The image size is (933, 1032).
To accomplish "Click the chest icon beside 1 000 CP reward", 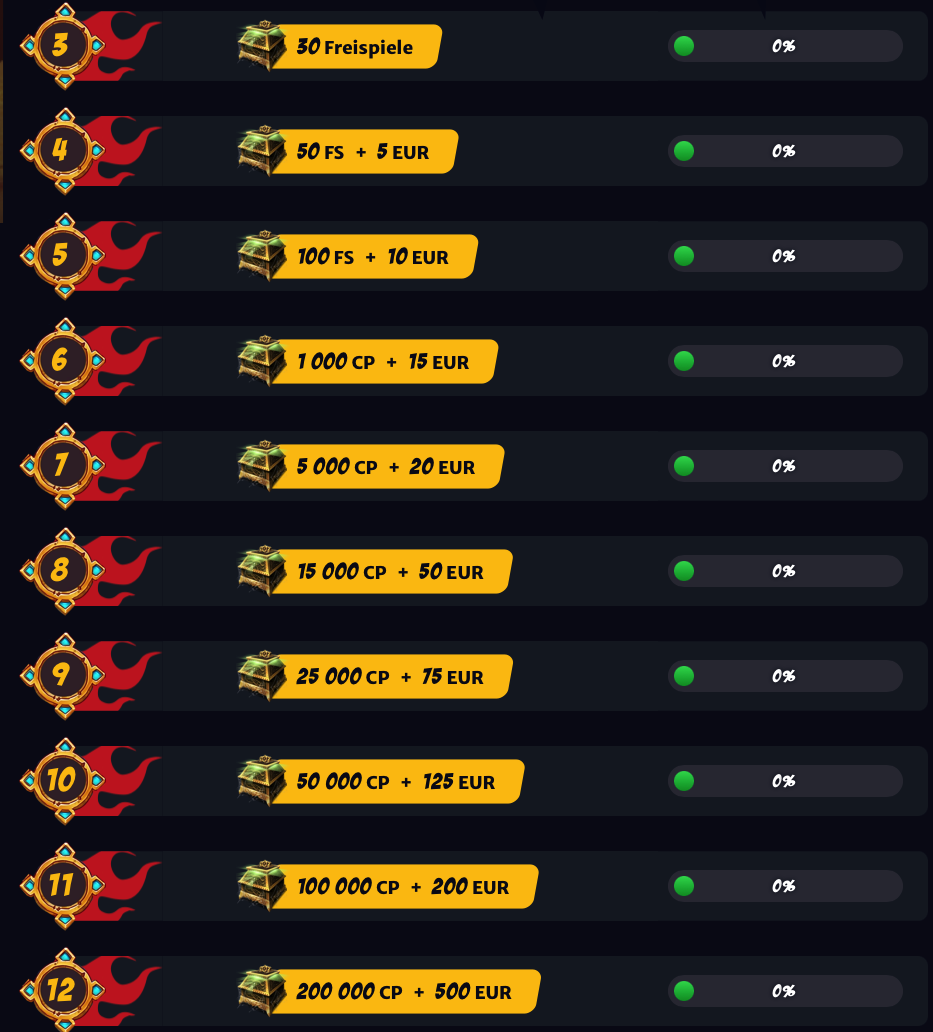I will point(261,361).
